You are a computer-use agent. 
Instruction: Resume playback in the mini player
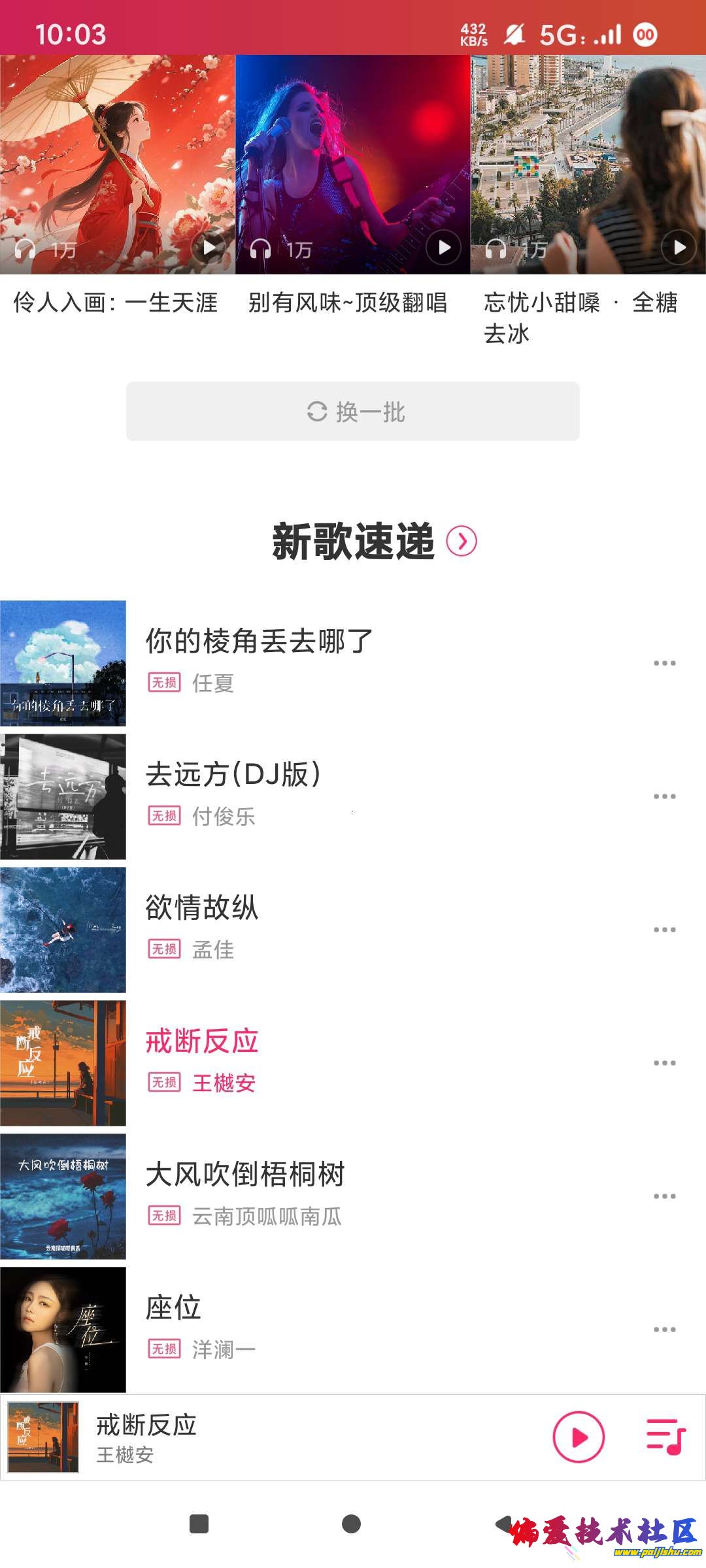pyautogui.click(x=579, y=1437)
